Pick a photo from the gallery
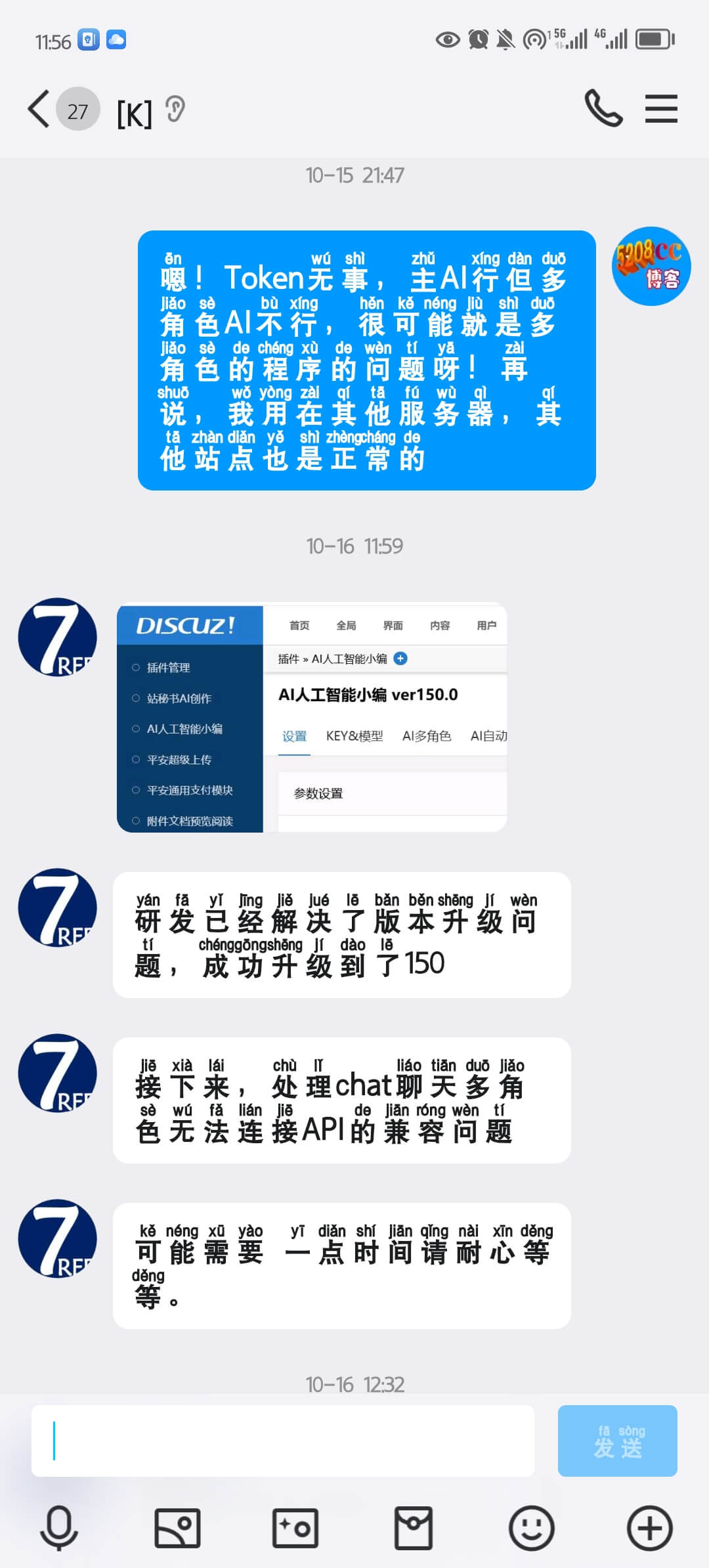709x1568 pixels. pyautogui.click(x=177, y=1527)
